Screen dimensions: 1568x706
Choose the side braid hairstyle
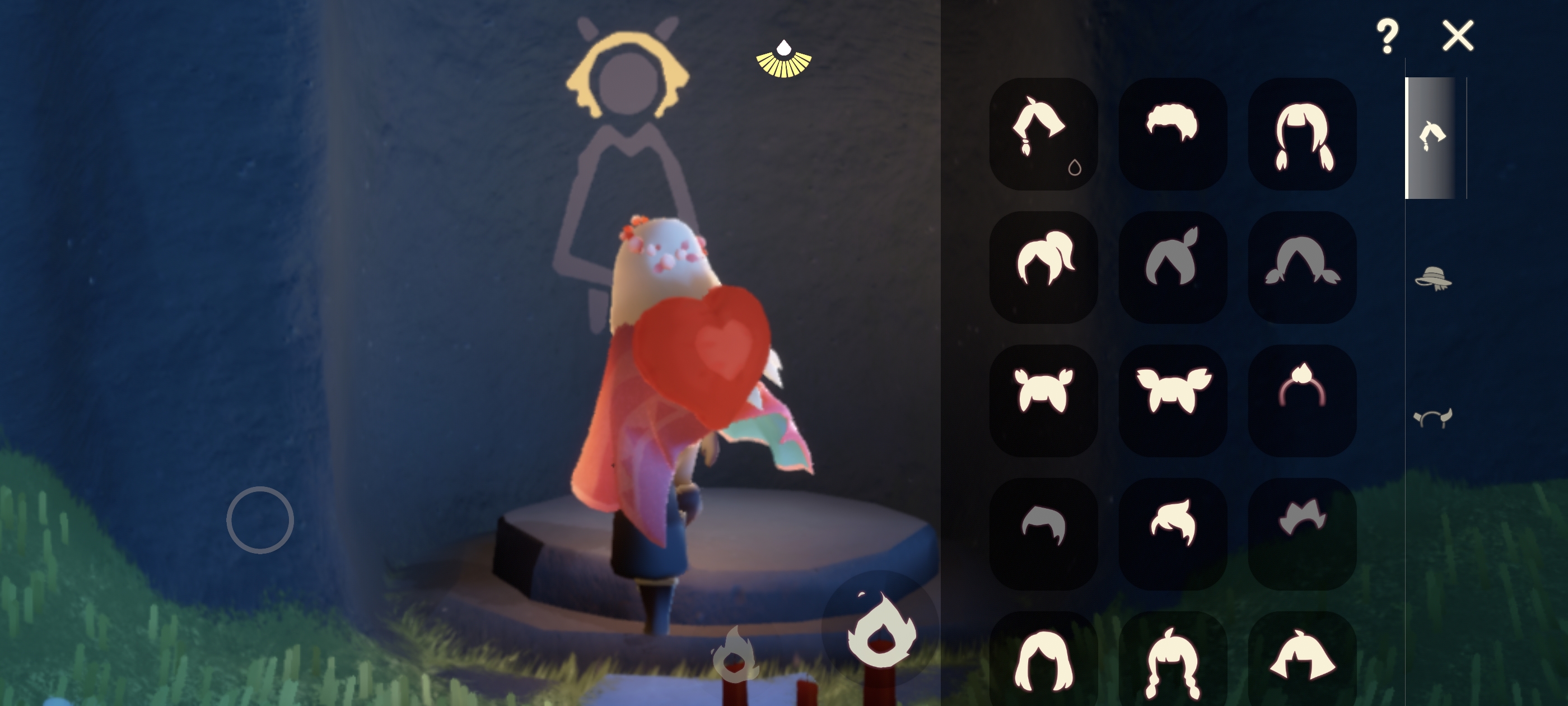tap(1043, 134)
